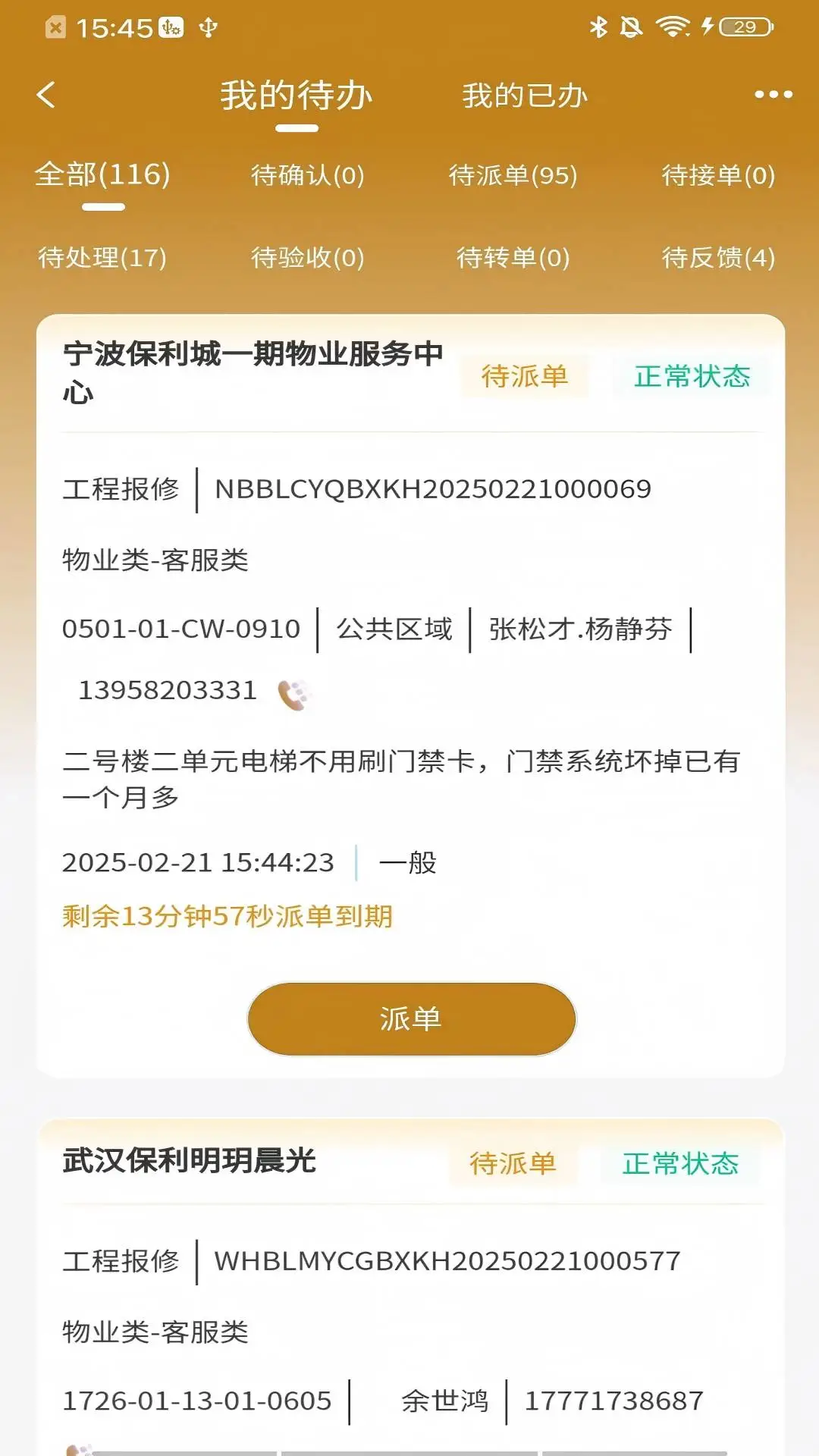The height and width of the screenshot is (1456, 819).
Task: Switch to the 我的待办 tab
Action: (x=294, y=96)
